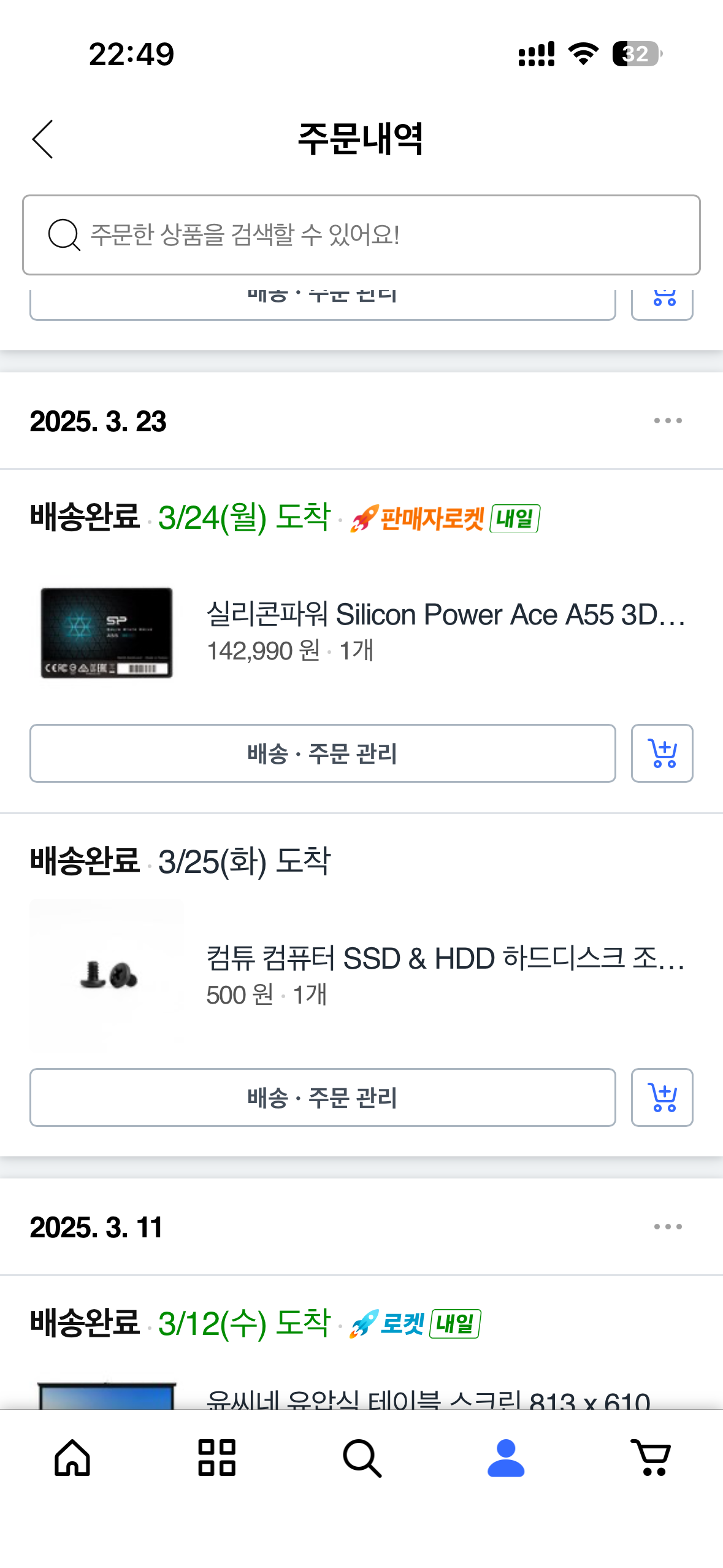Viewport: 723px width, 1568px height.
Task: Switch to the Search tab
Action: point(362,1458)
